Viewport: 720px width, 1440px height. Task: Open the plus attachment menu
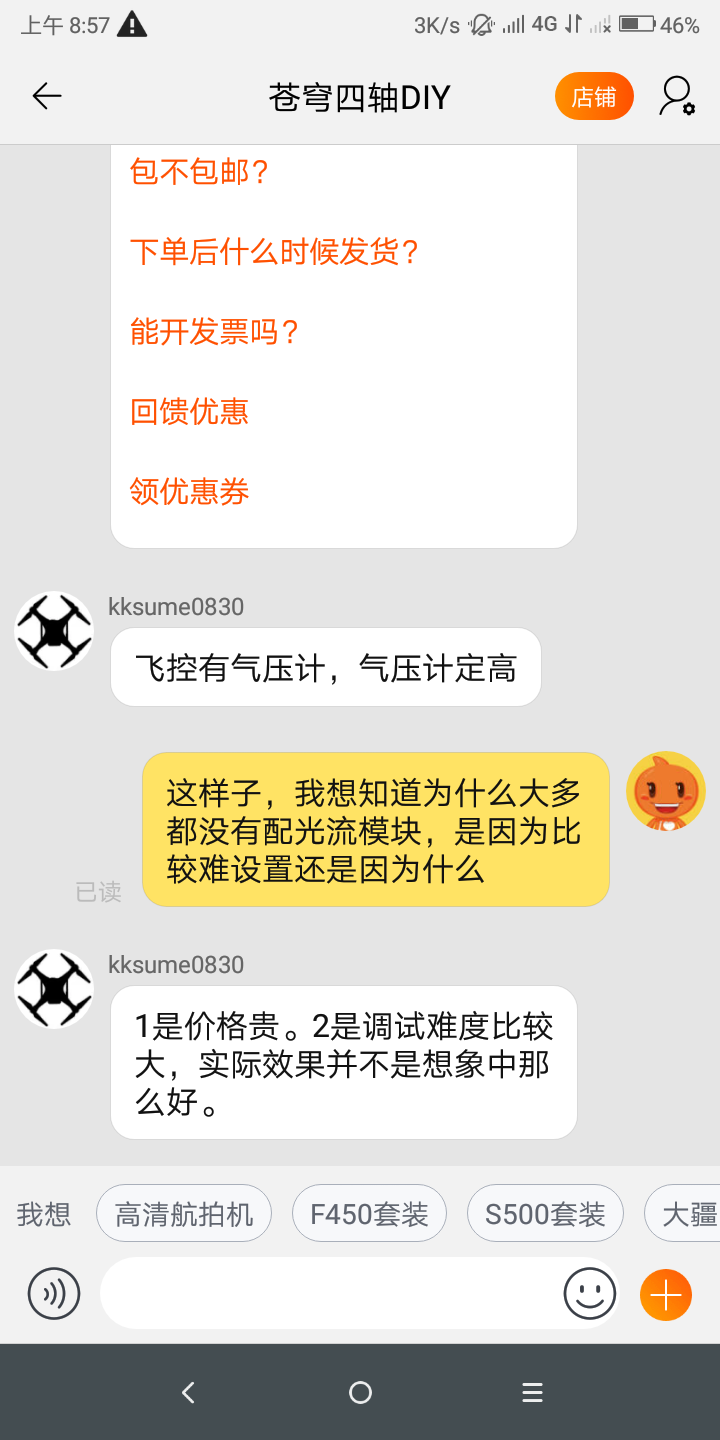(x=666, y=1295)
